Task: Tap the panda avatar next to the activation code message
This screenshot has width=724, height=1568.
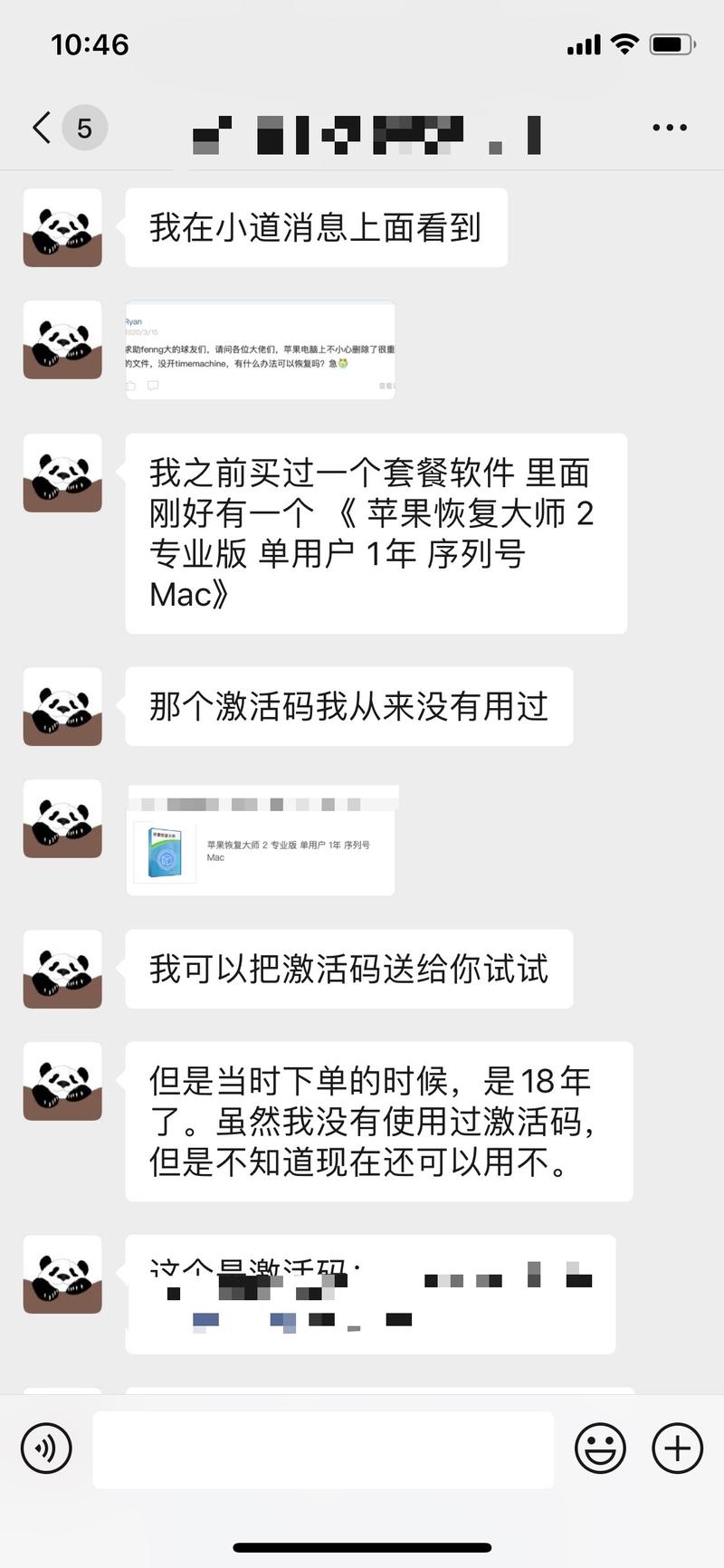Action: pyautogui.click(x=62, y=1276)
